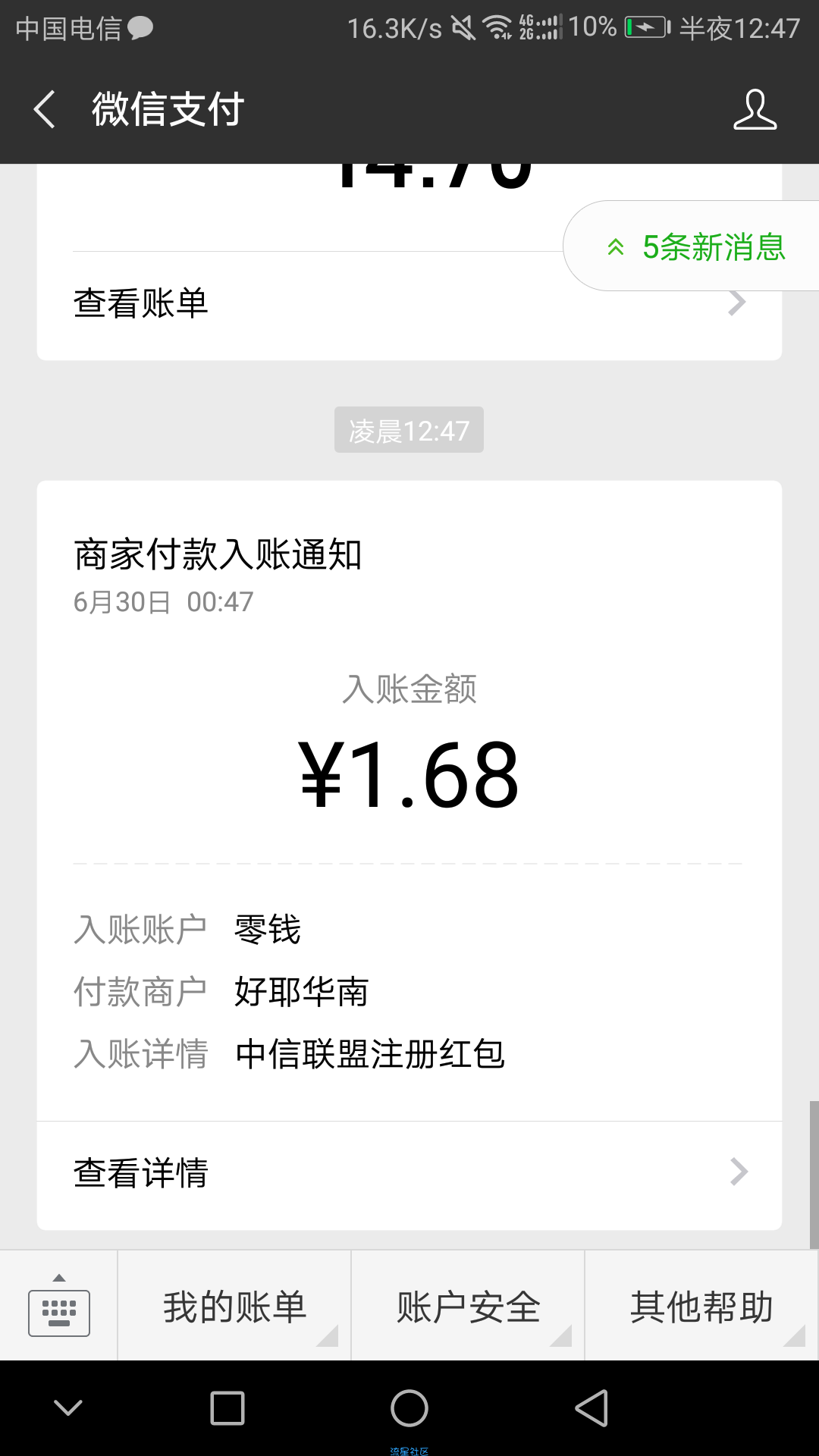Open 查看账单 to view the bill
Image resolution: width=819 pixels, height=1456 pixels.
[x=409, y=303]
